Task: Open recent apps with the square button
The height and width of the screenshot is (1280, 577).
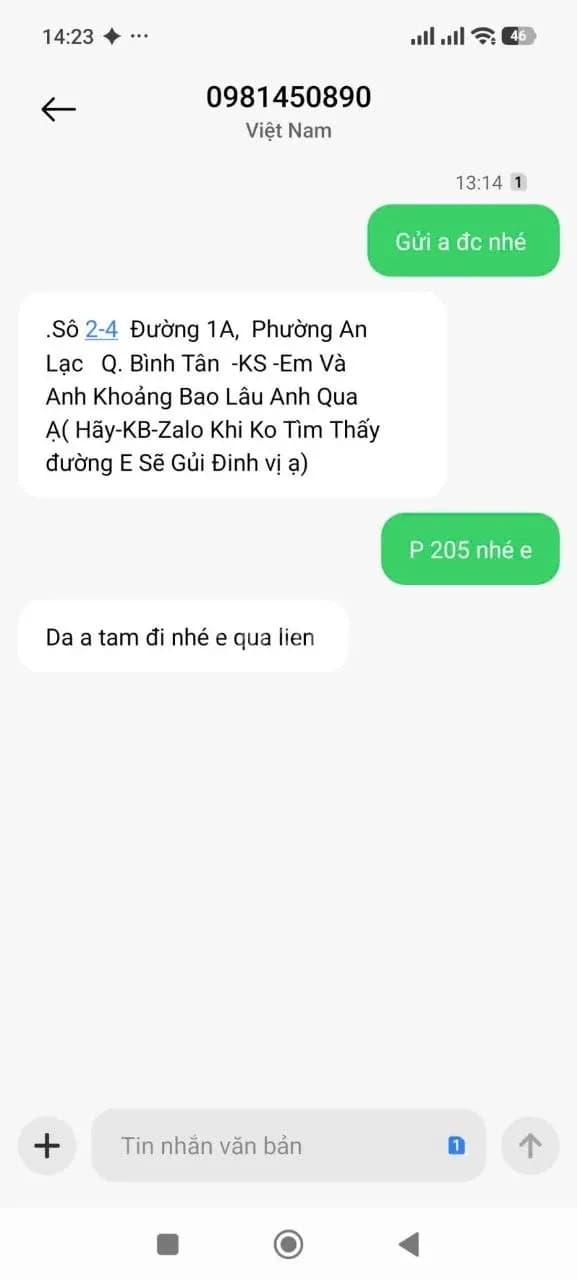Action: tap(168, 1244)
